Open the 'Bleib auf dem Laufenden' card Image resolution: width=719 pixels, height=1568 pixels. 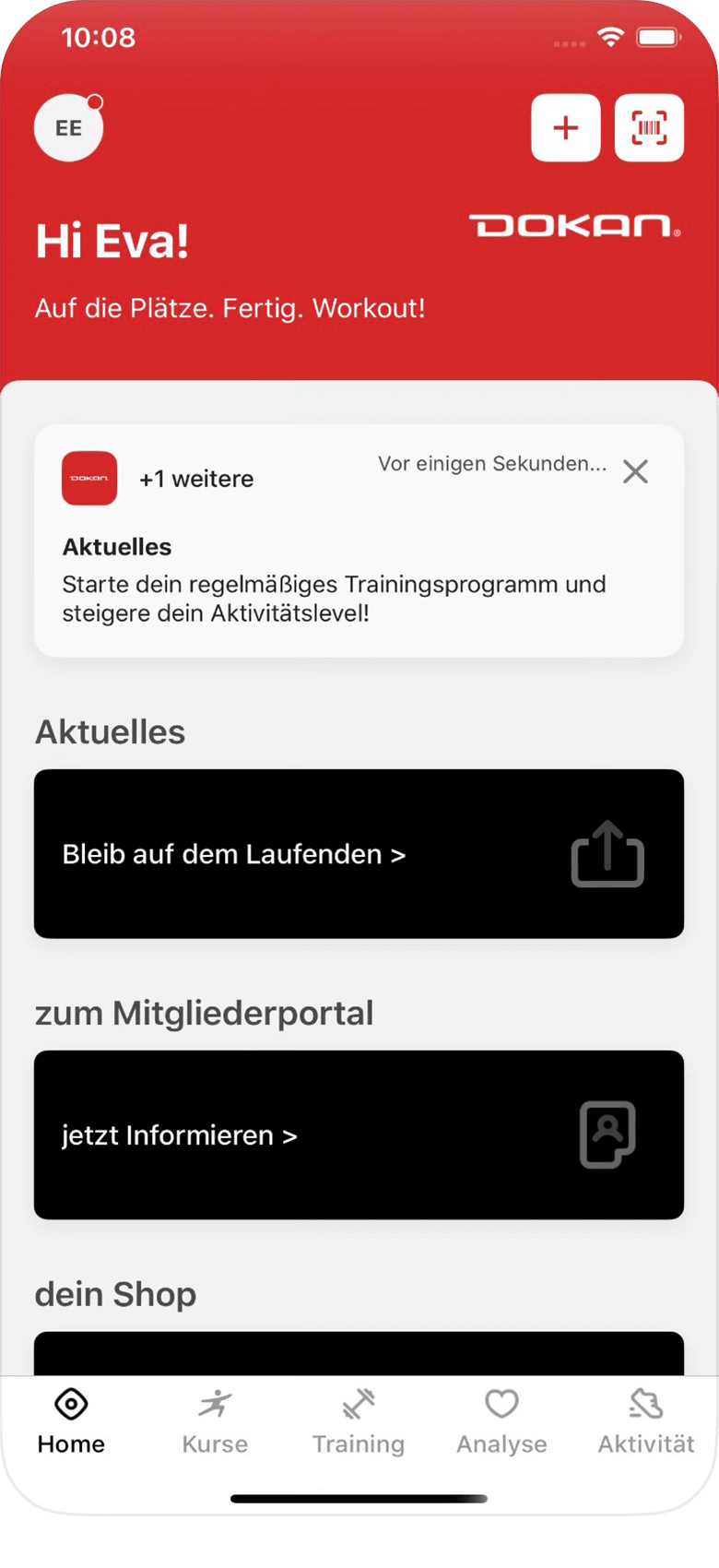coord(359,854)
